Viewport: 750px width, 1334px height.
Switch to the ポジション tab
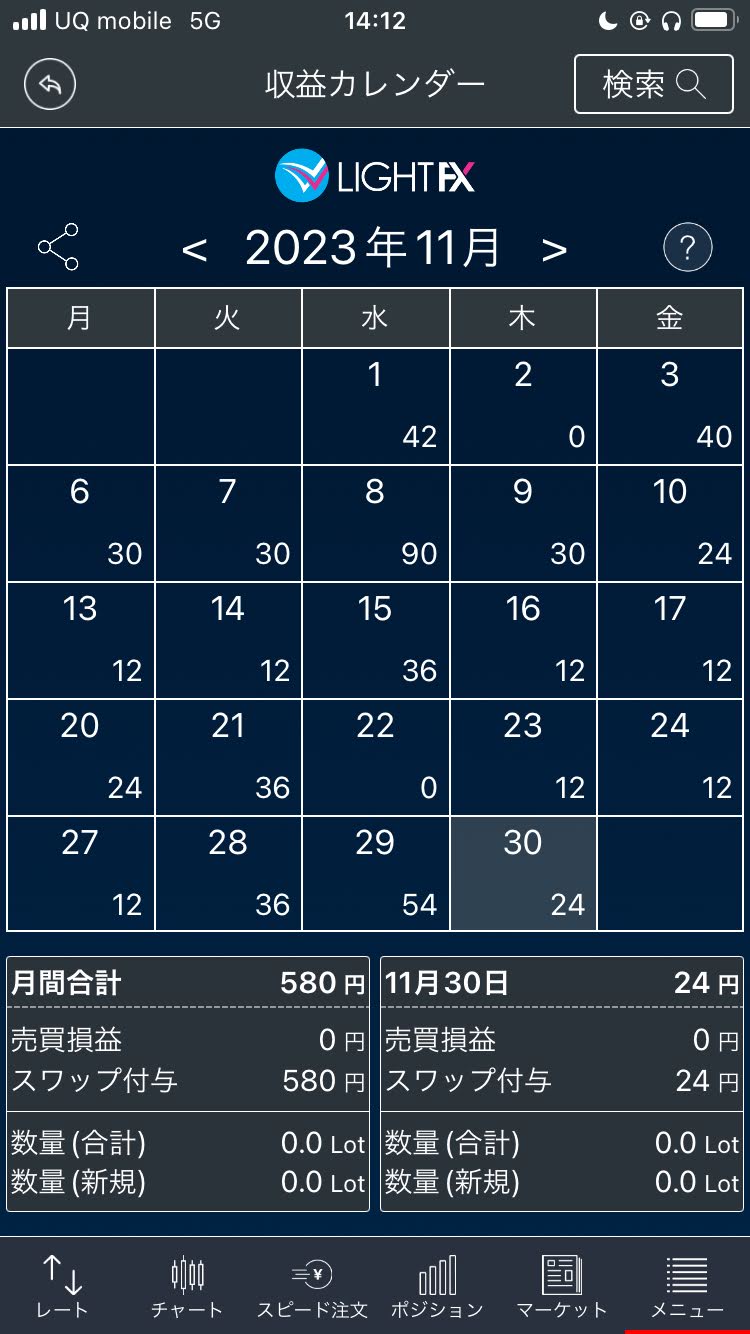[437, 1286]
